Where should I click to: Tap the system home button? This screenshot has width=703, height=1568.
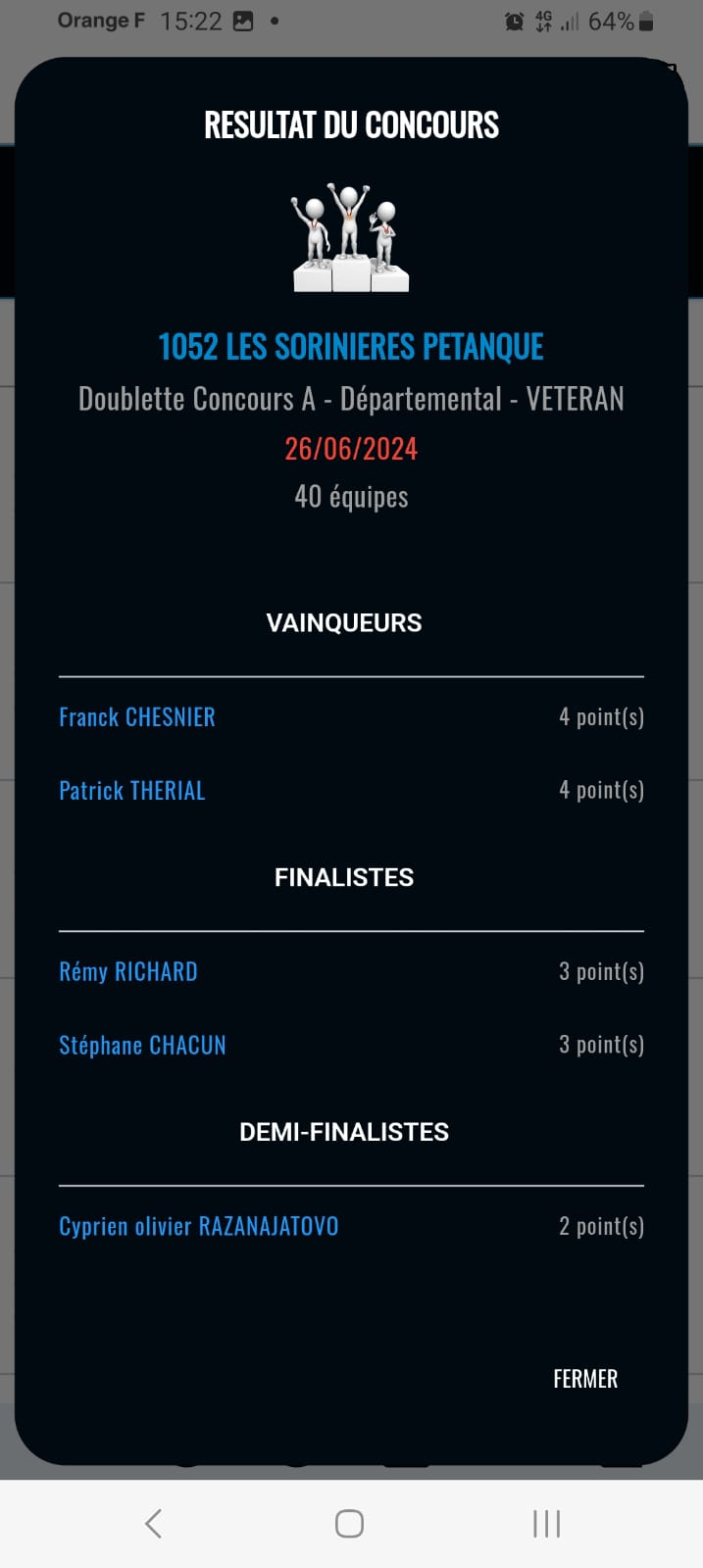350,1523
